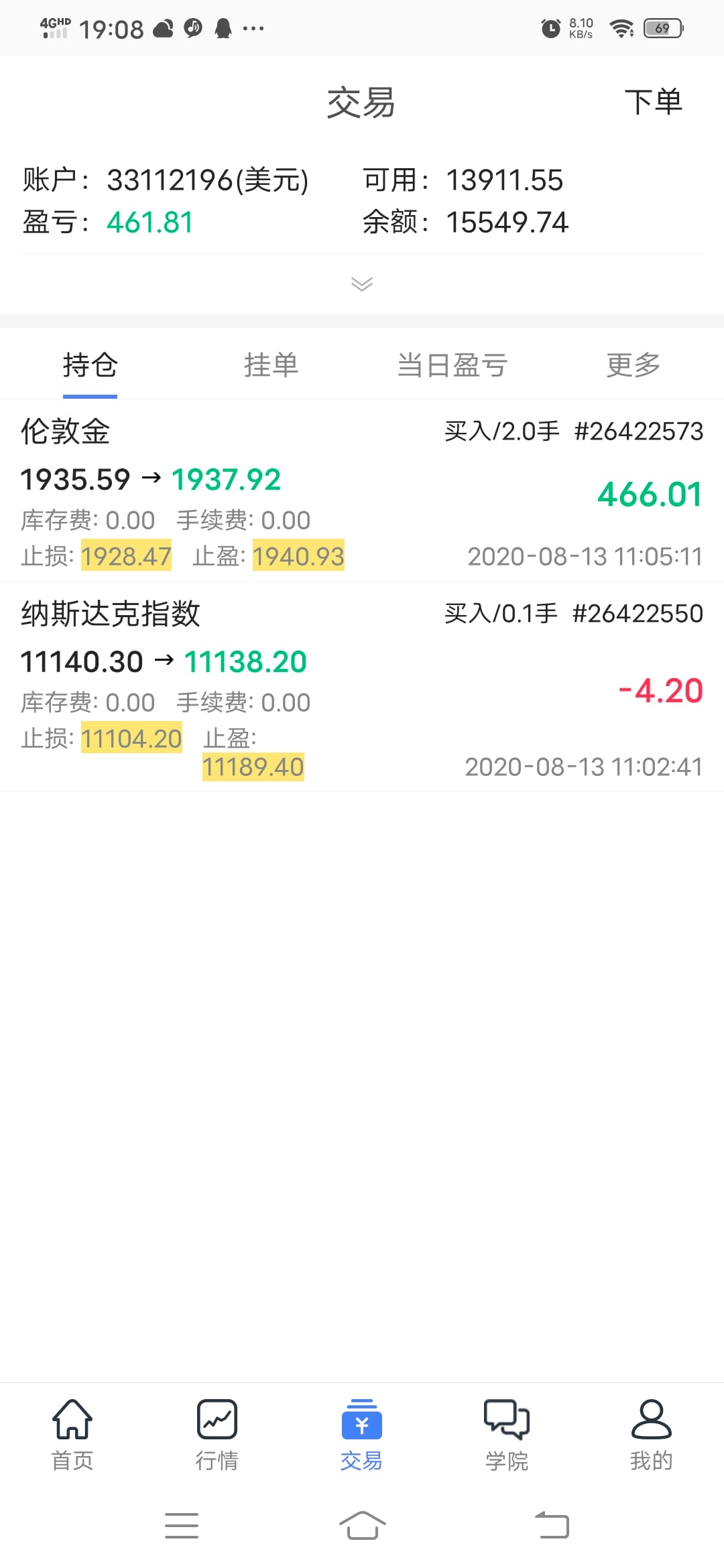Select the 更多 tab
Image resolution: width=724 pixels, height=1568 pixels.
pos(633,366)
